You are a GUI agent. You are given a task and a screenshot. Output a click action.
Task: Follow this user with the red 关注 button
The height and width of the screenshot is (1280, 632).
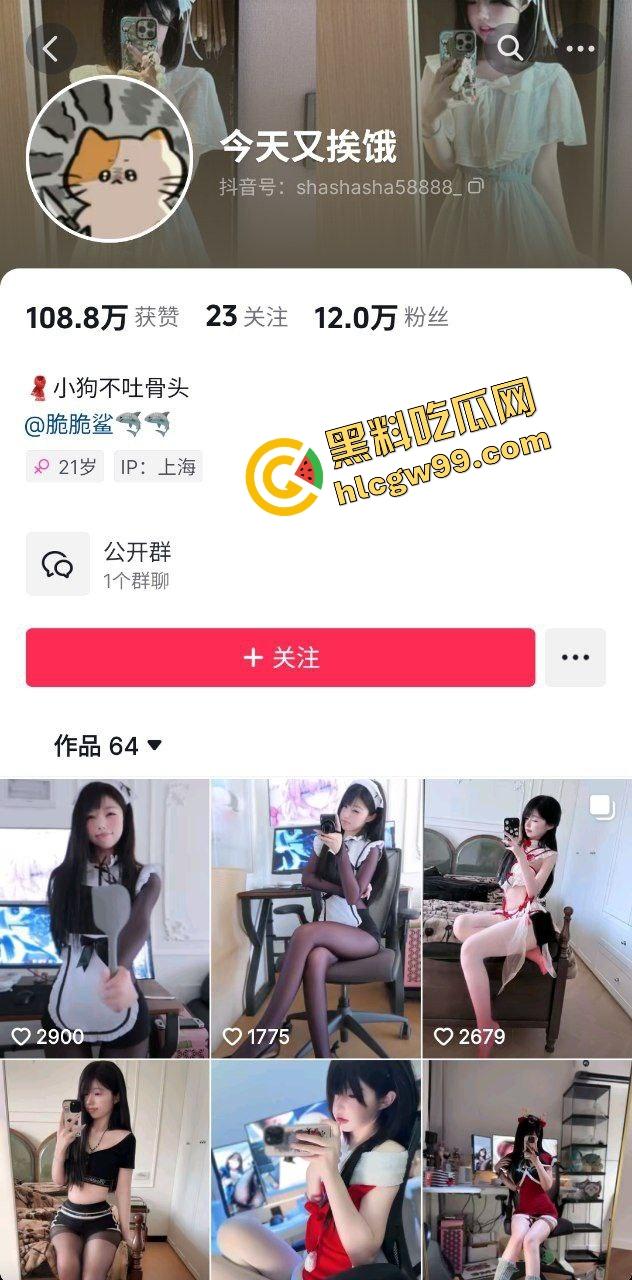coord(280,657)
